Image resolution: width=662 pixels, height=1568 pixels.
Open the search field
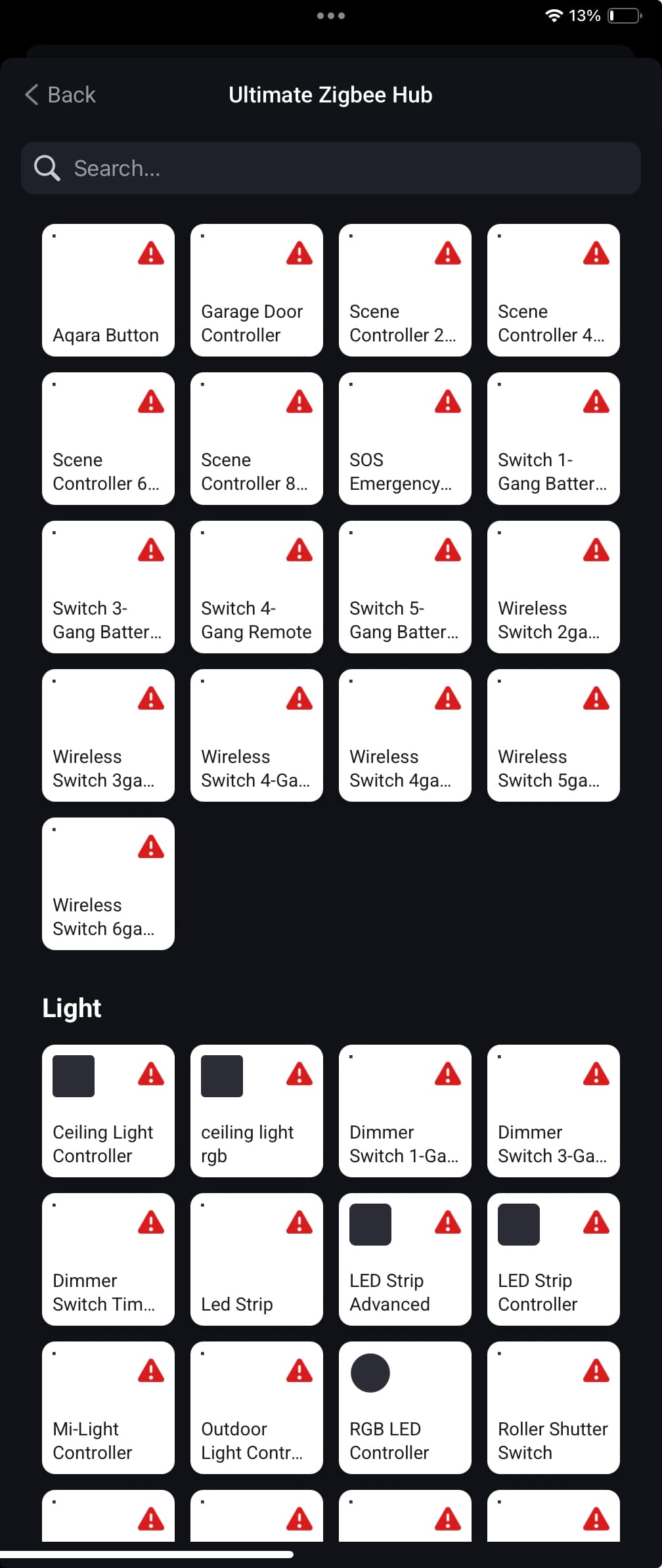[x=330, y=168]
